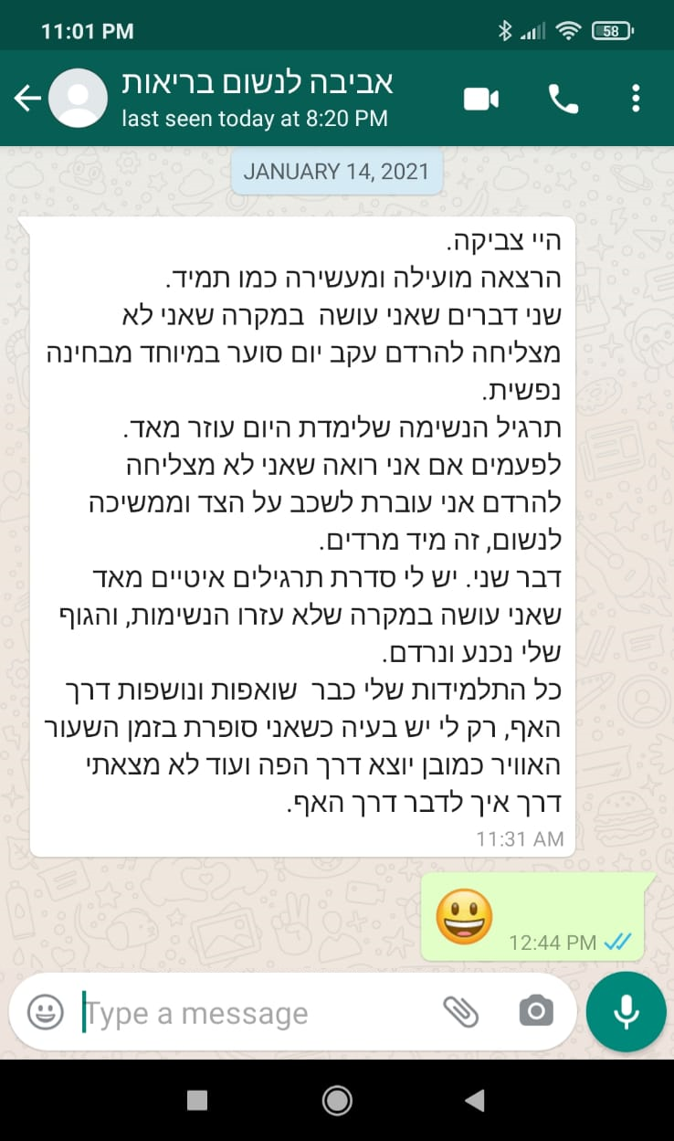This screenshot has width=674, height=1141.
Task: Open the camera from the message bar
Action: tap(536, 1013)
